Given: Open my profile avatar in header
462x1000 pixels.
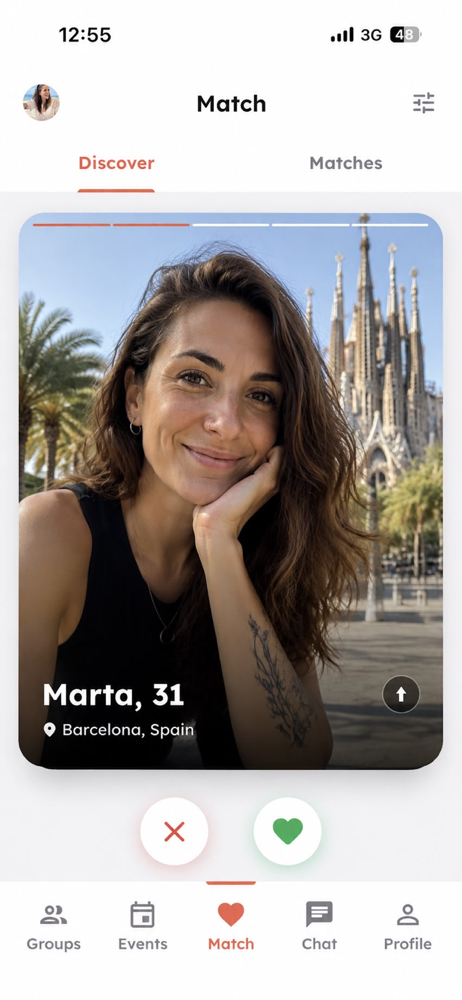Looking at the screenshot, I should [x=41, y=103].
